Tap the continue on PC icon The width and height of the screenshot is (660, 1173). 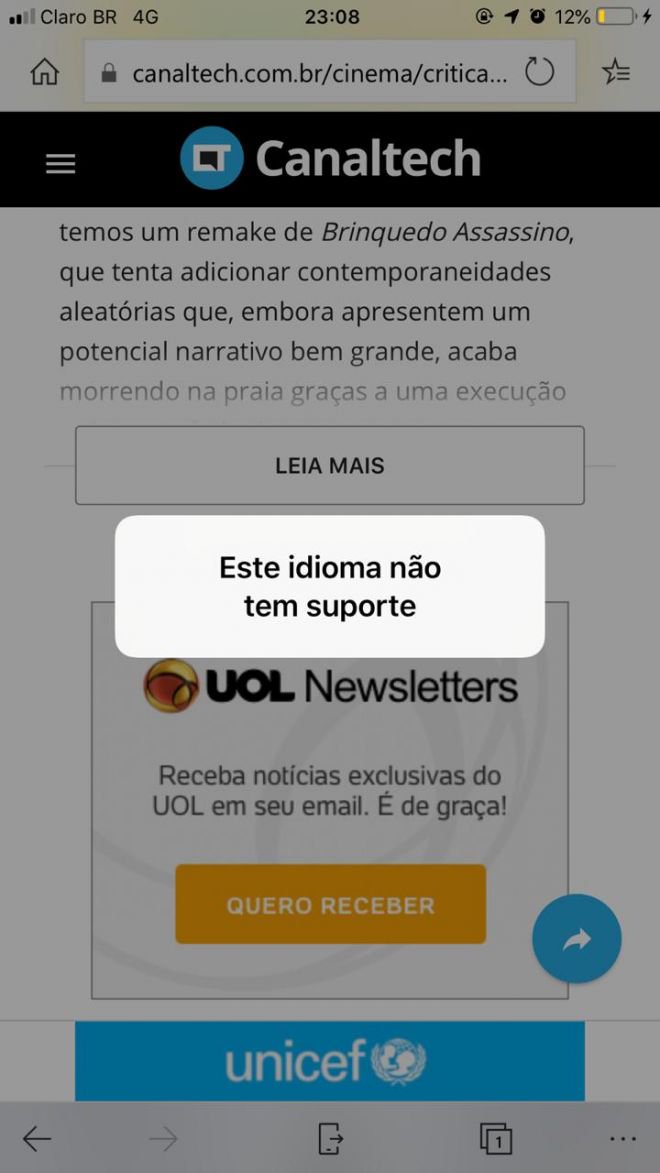[330, 1139]
